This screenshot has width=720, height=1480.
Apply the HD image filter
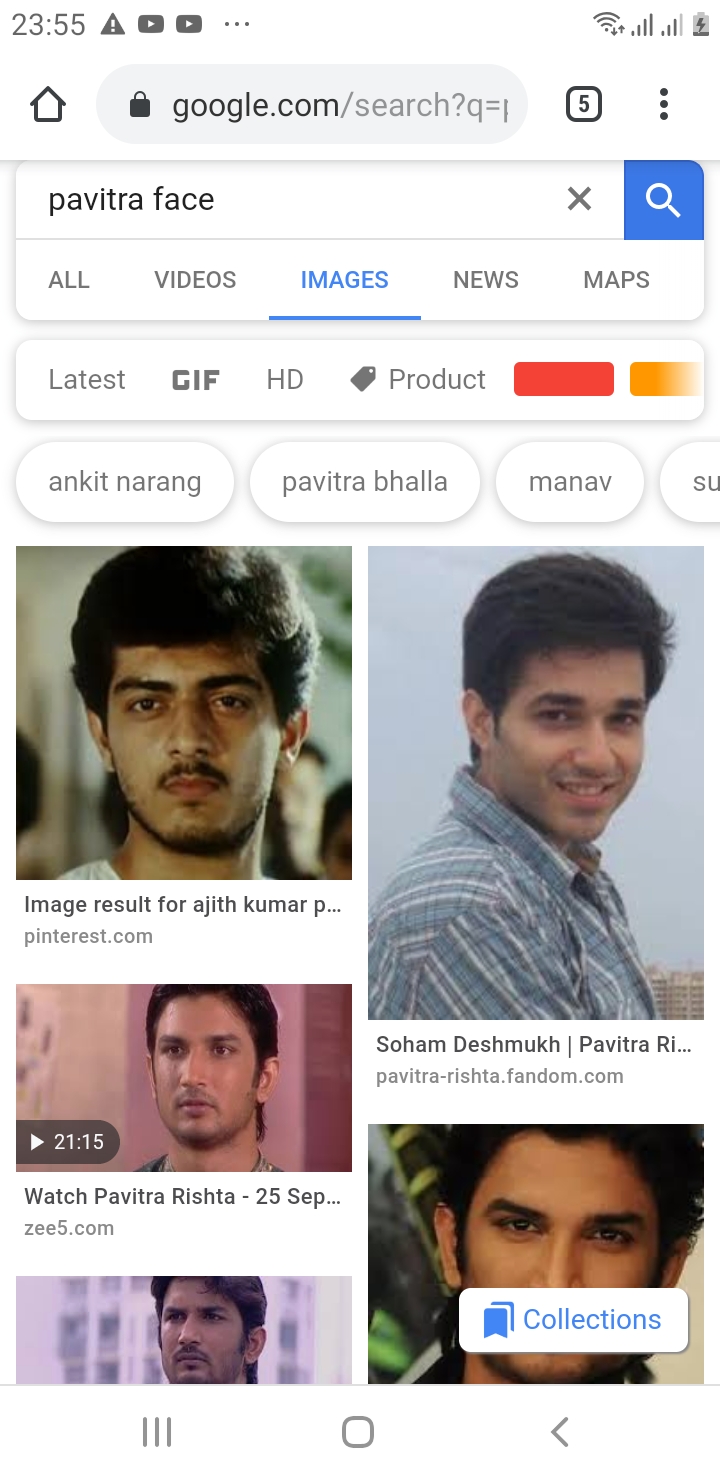[x=284, y=380]
